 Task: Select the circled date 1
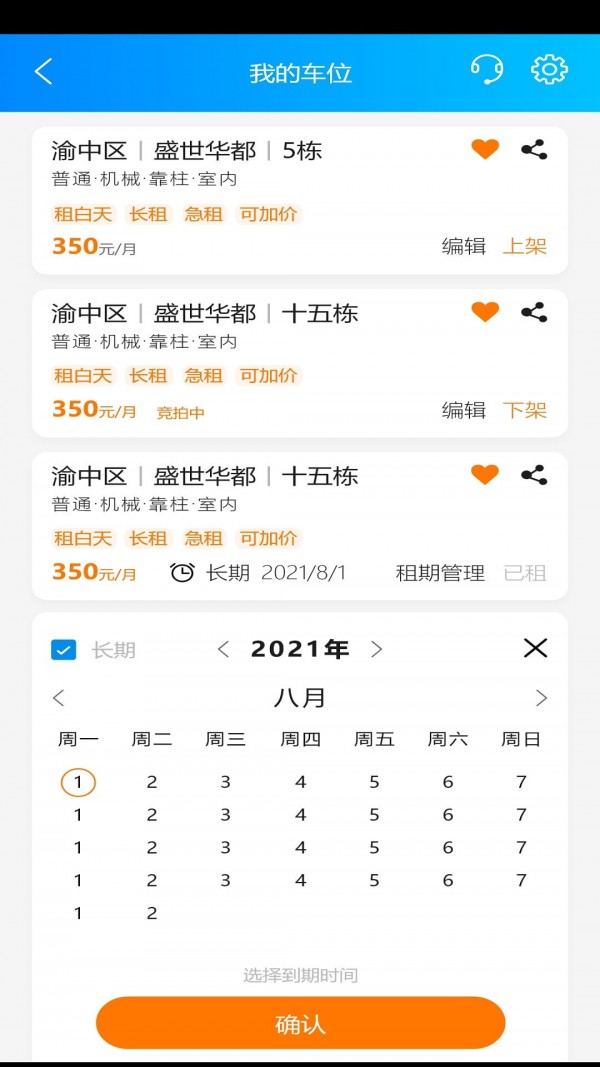(x=78, y=782)
